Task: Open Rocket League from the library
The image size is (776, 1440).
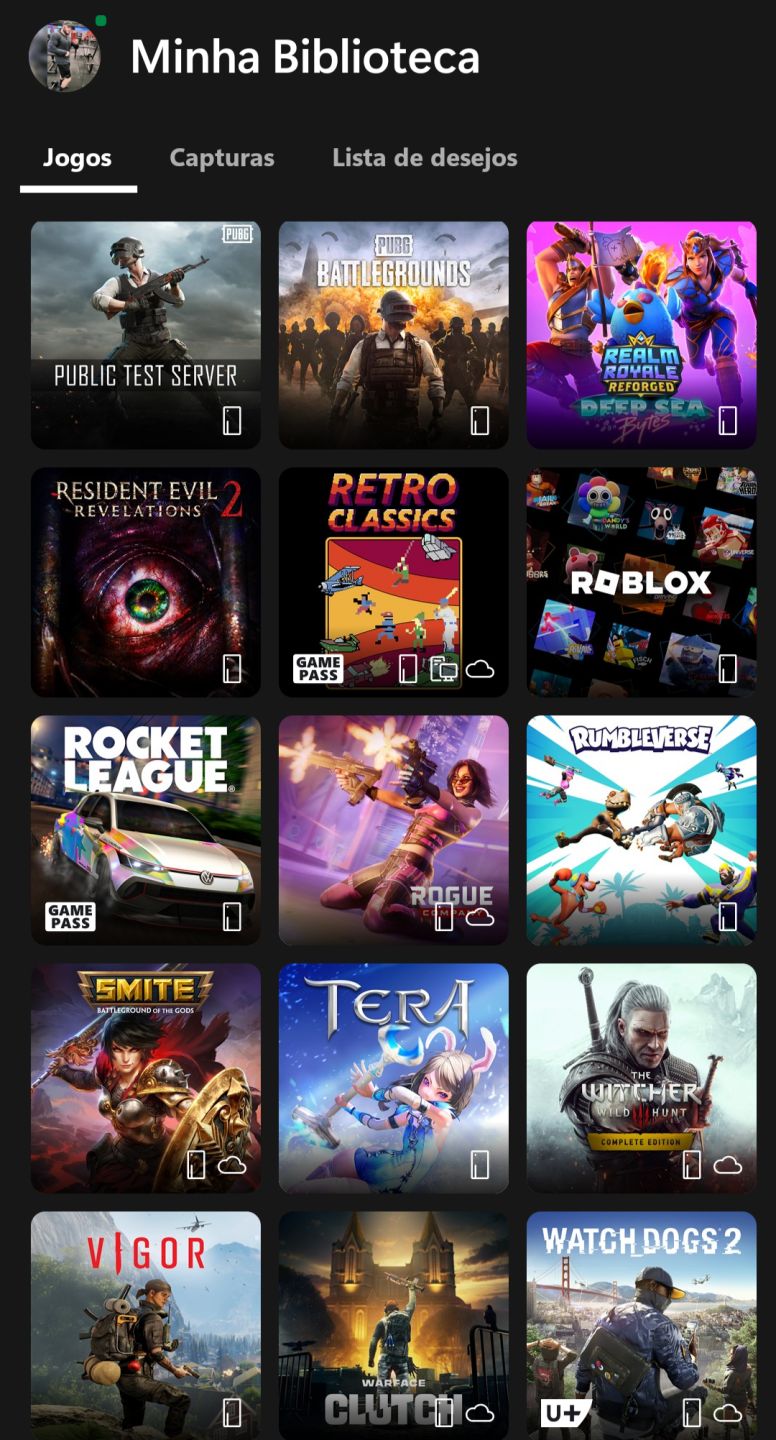Action: point(146,831)
